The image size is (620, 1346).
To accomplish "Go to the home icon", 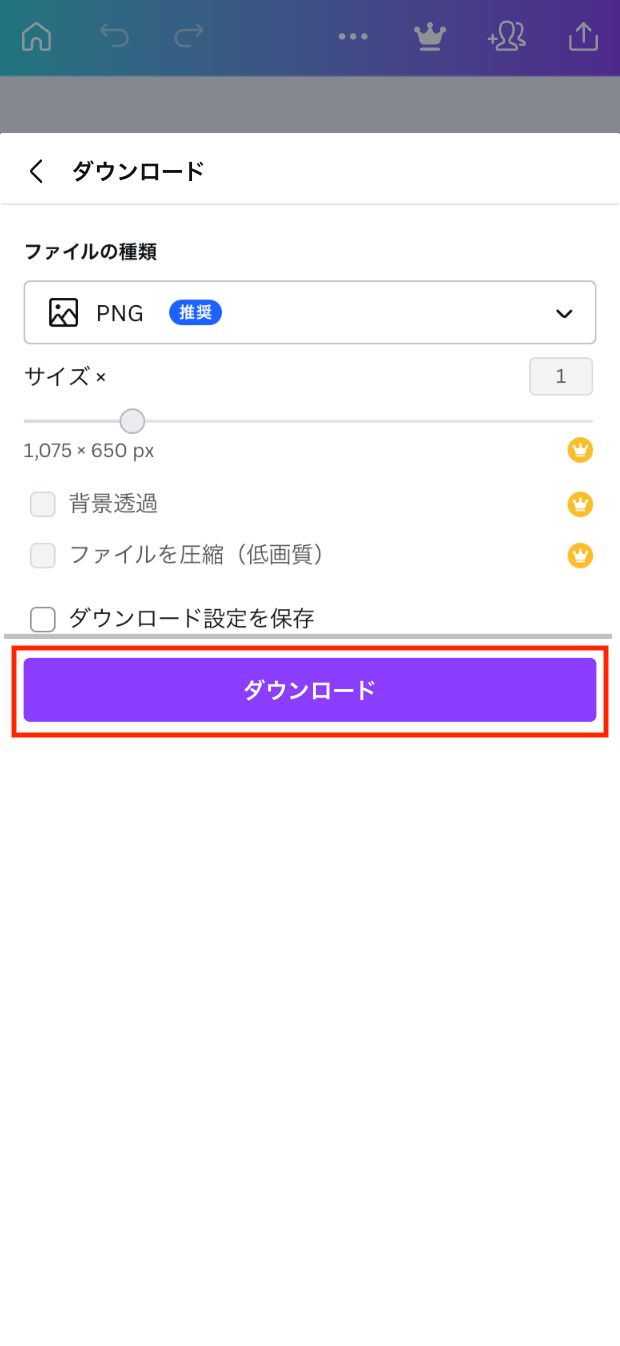I will pos(37,37).
